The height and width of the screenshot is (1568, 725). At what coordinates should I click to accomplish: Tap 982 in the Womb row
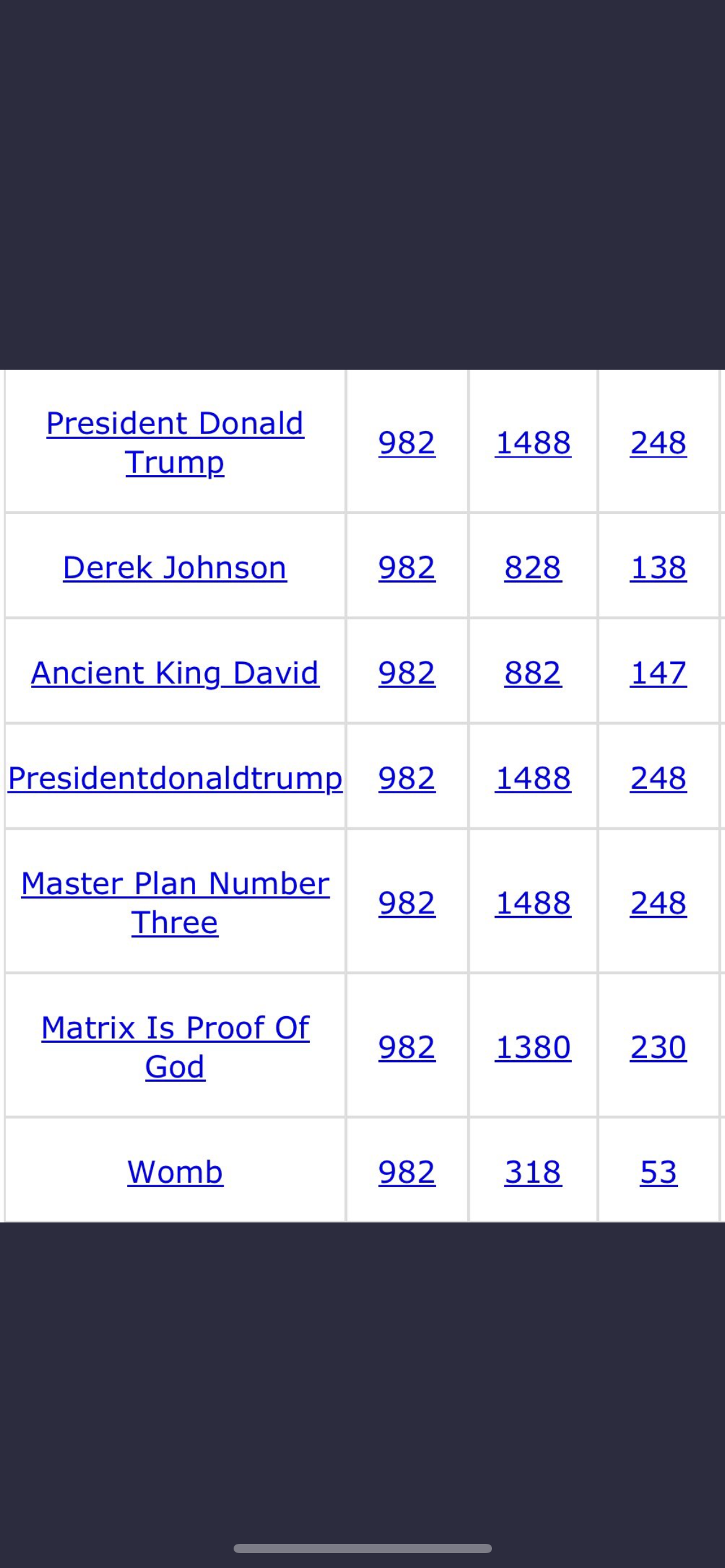[406, 1172]
